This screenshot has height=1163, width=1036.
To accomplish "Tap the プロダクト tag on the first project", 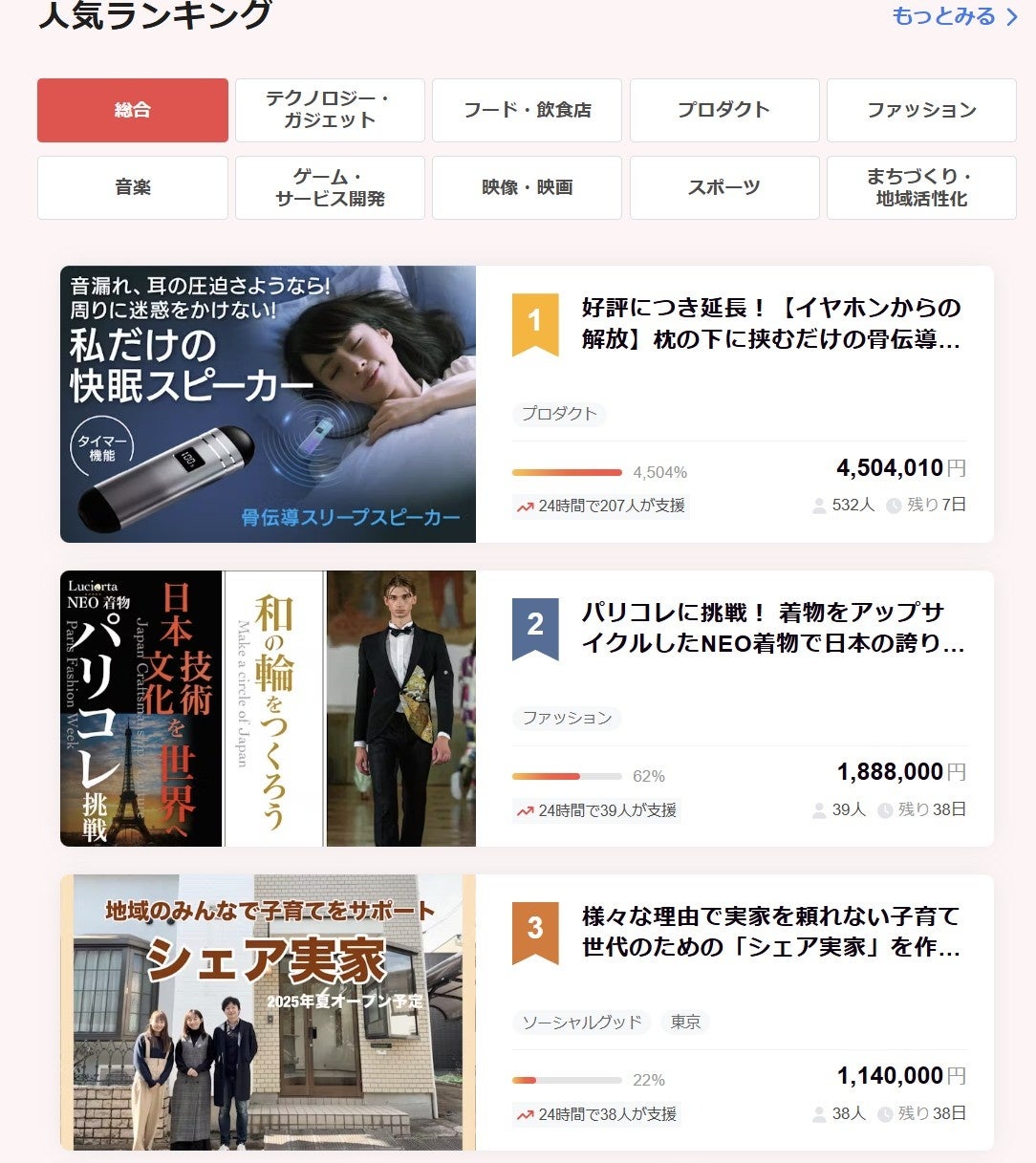I will pyautogui.click(x=559, y=414).
